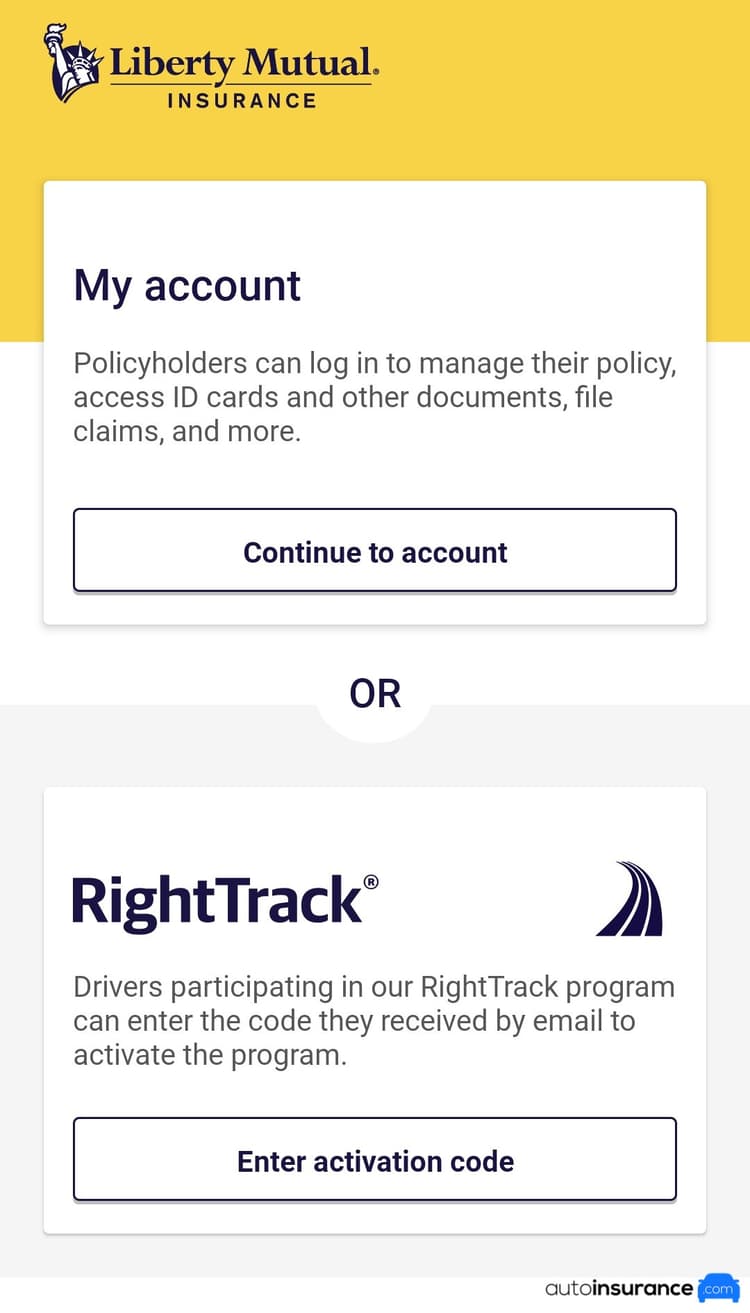This screenshot has height=1313, width=750.
Task: Select Enter activation code
Action: (375, 1160)
